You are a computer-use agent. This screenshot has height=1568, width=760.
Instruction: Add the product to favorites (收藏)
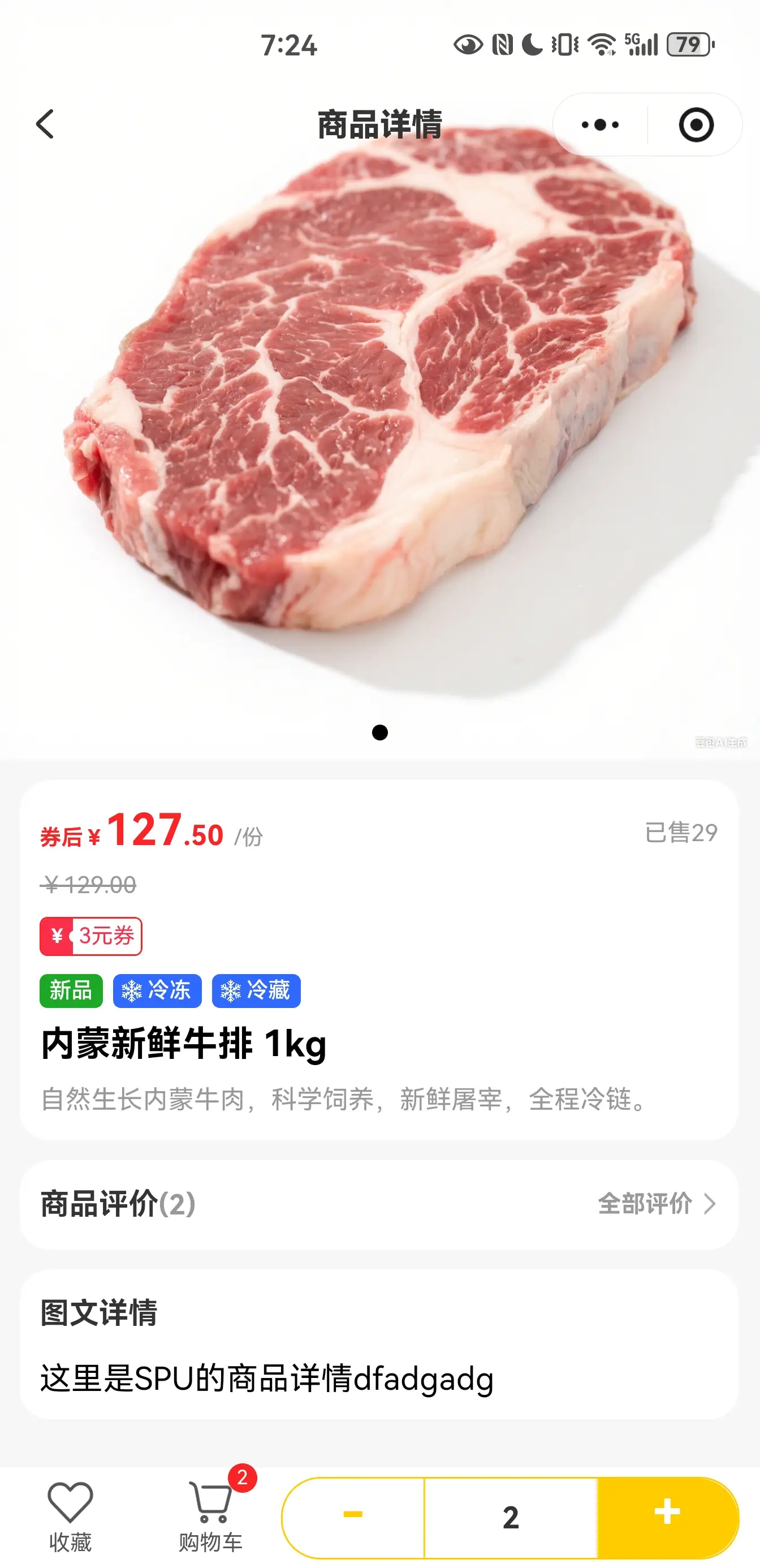coord(70,1517)
